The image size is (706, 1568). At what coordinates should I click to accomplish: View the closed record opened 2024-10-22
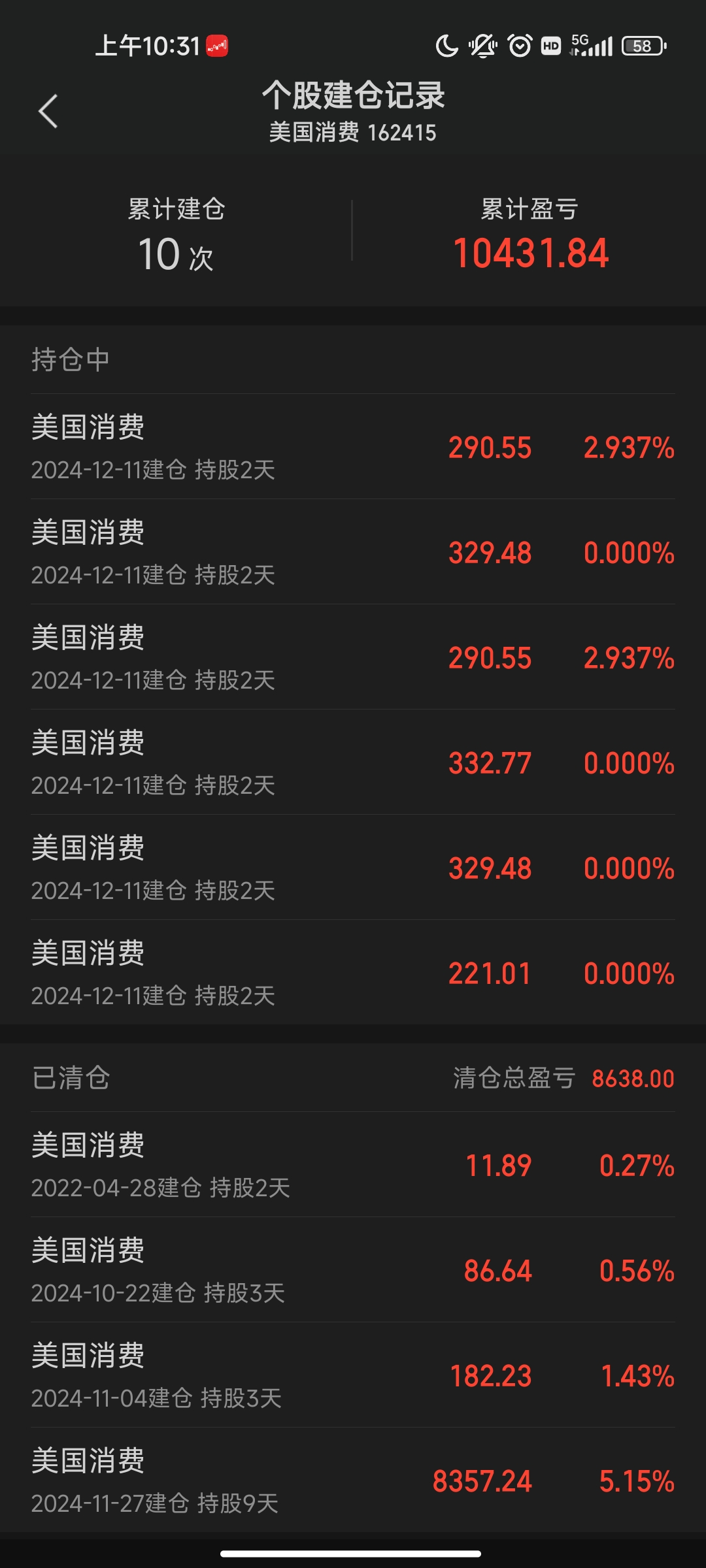click(353, 1270)
